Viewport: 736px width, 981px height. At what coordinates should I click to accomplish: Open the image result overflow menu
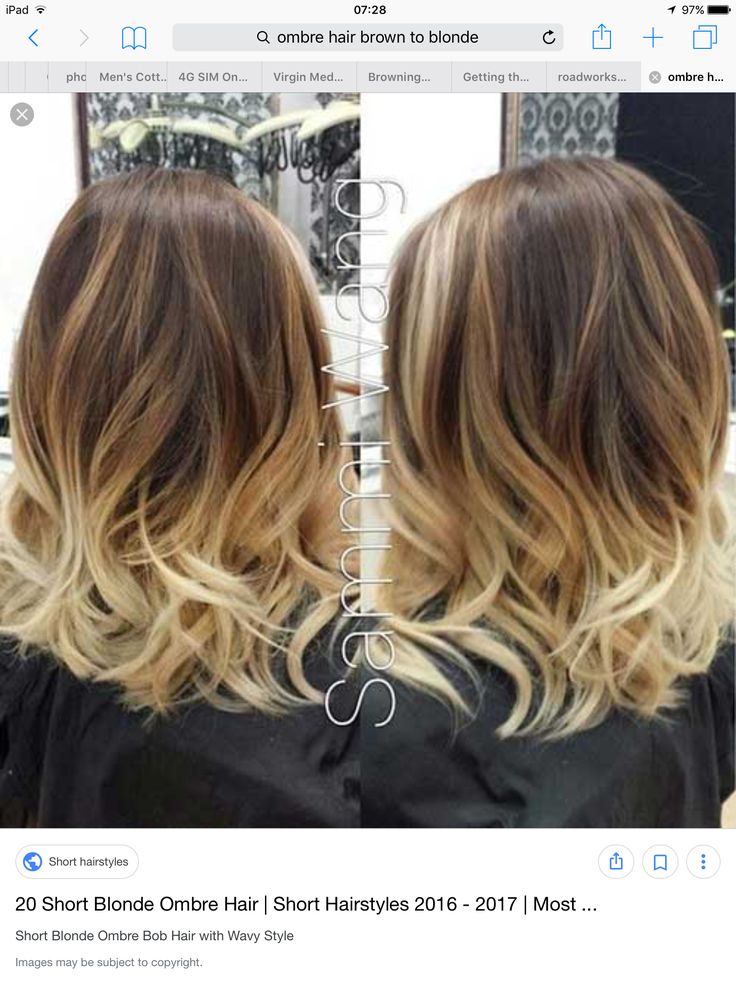point(703,862)
